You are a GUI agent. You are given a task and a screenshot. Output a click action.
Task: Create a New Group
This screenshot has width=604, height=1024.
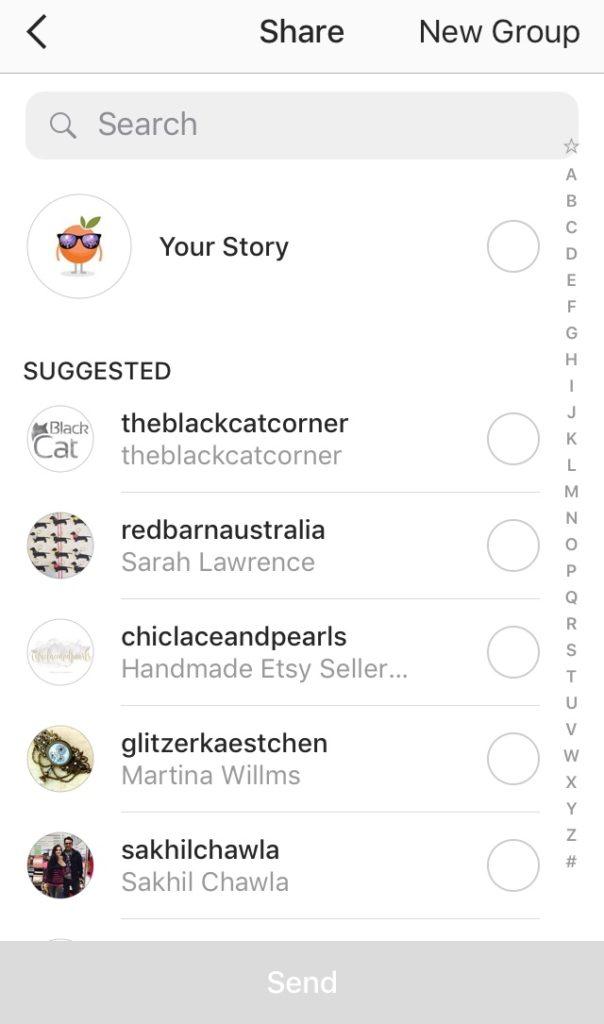(x=499, y=32)
